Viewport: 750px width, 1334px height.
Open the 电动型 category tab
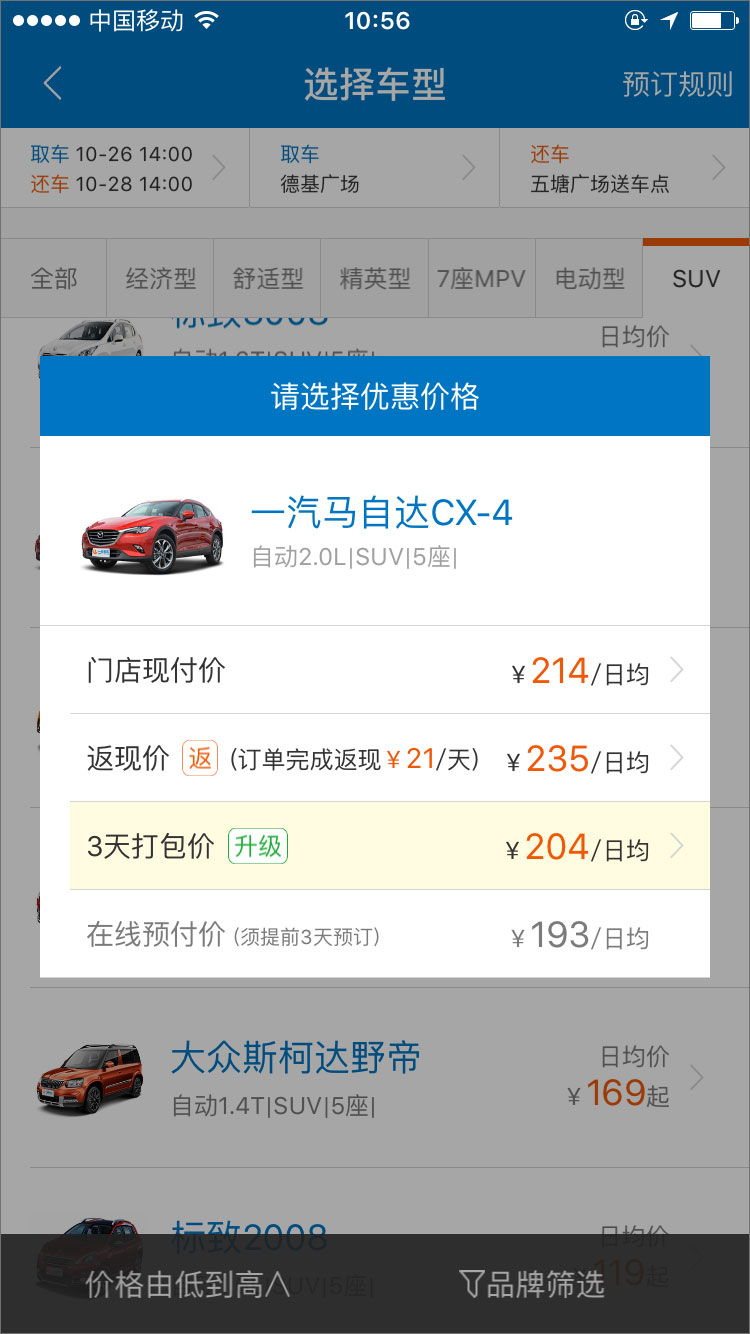pos(588,279)
